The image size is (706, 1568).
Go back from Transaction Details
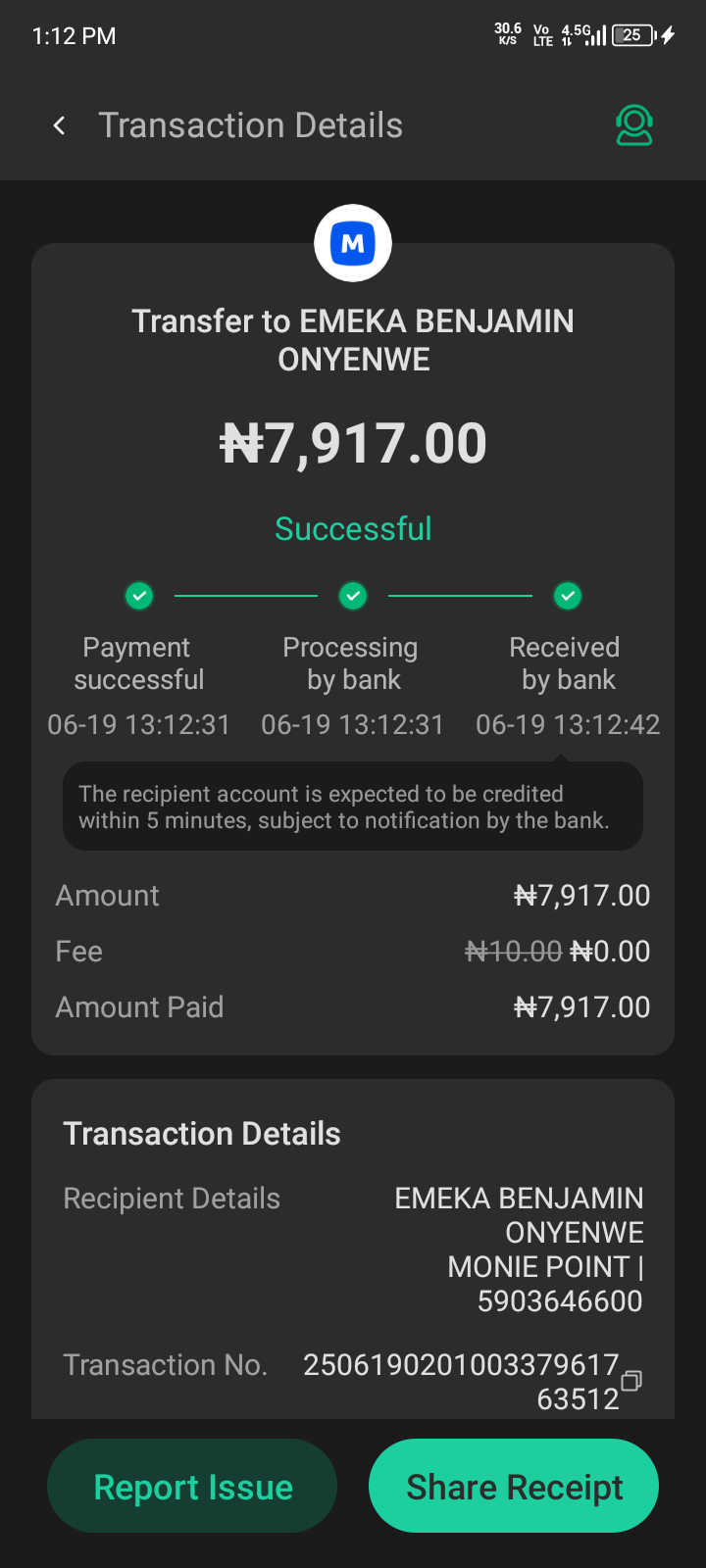(60, 125)
